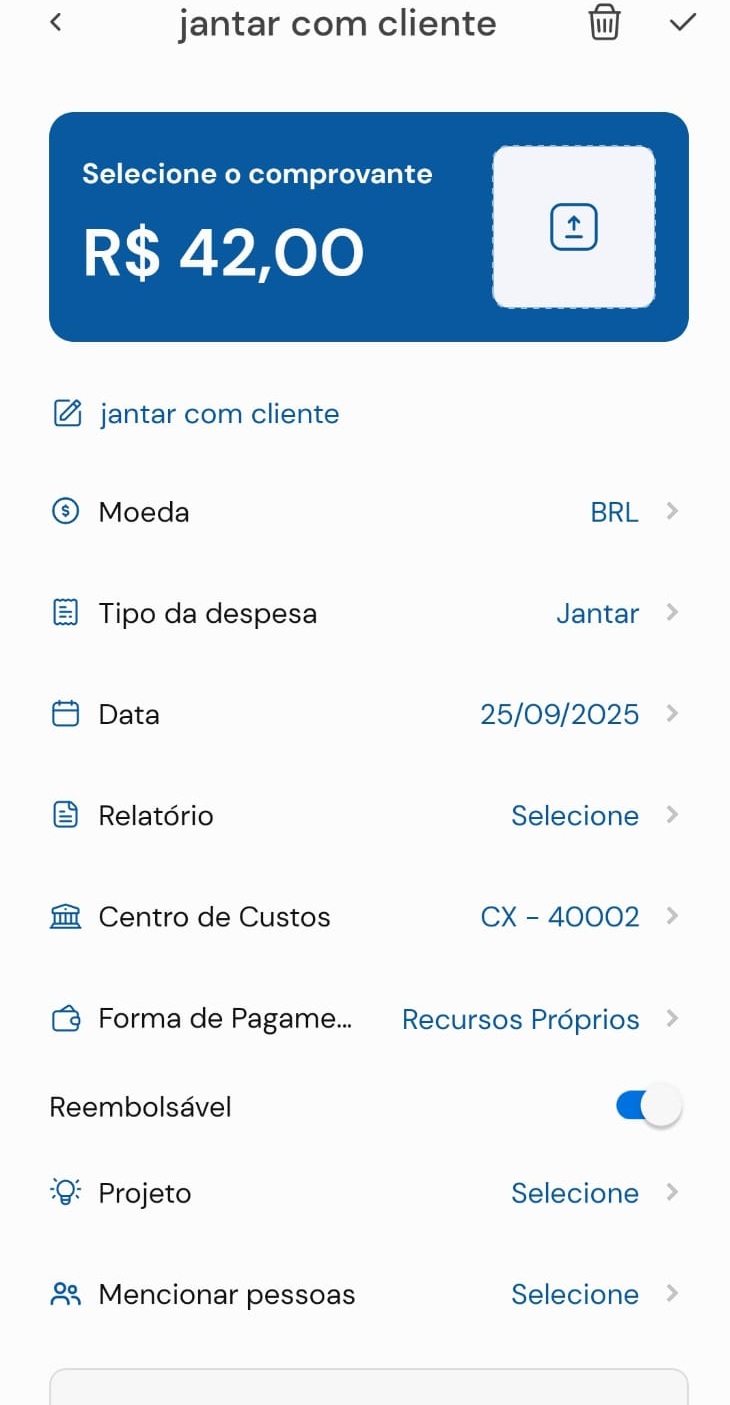Viewport: 730px width, 1405px height.
Task: Upload a receipt in the comprovante box
Action: [573, 227]
